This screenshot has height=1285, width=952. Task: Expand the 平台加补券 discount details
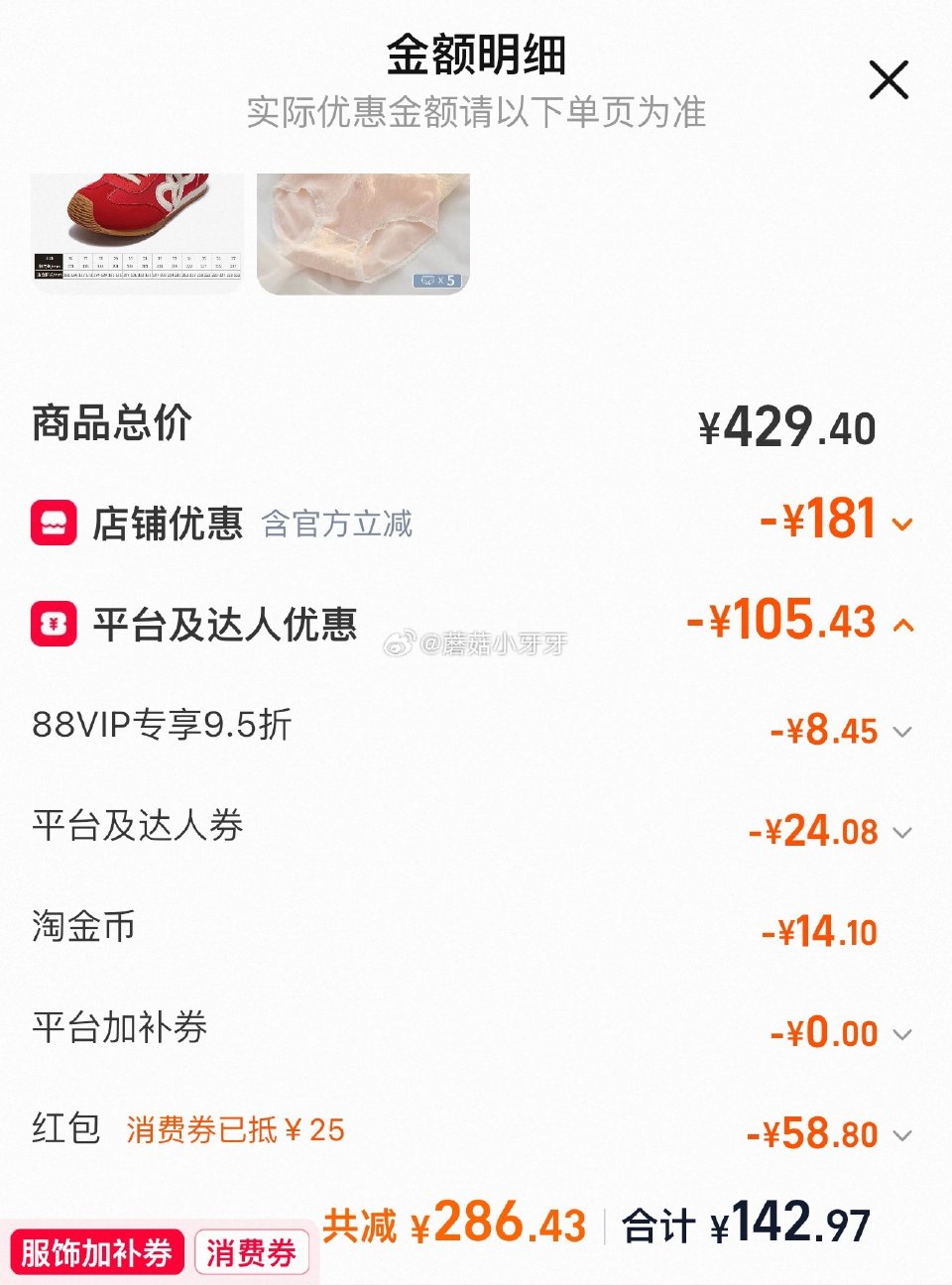click(x=901, y=1034)
